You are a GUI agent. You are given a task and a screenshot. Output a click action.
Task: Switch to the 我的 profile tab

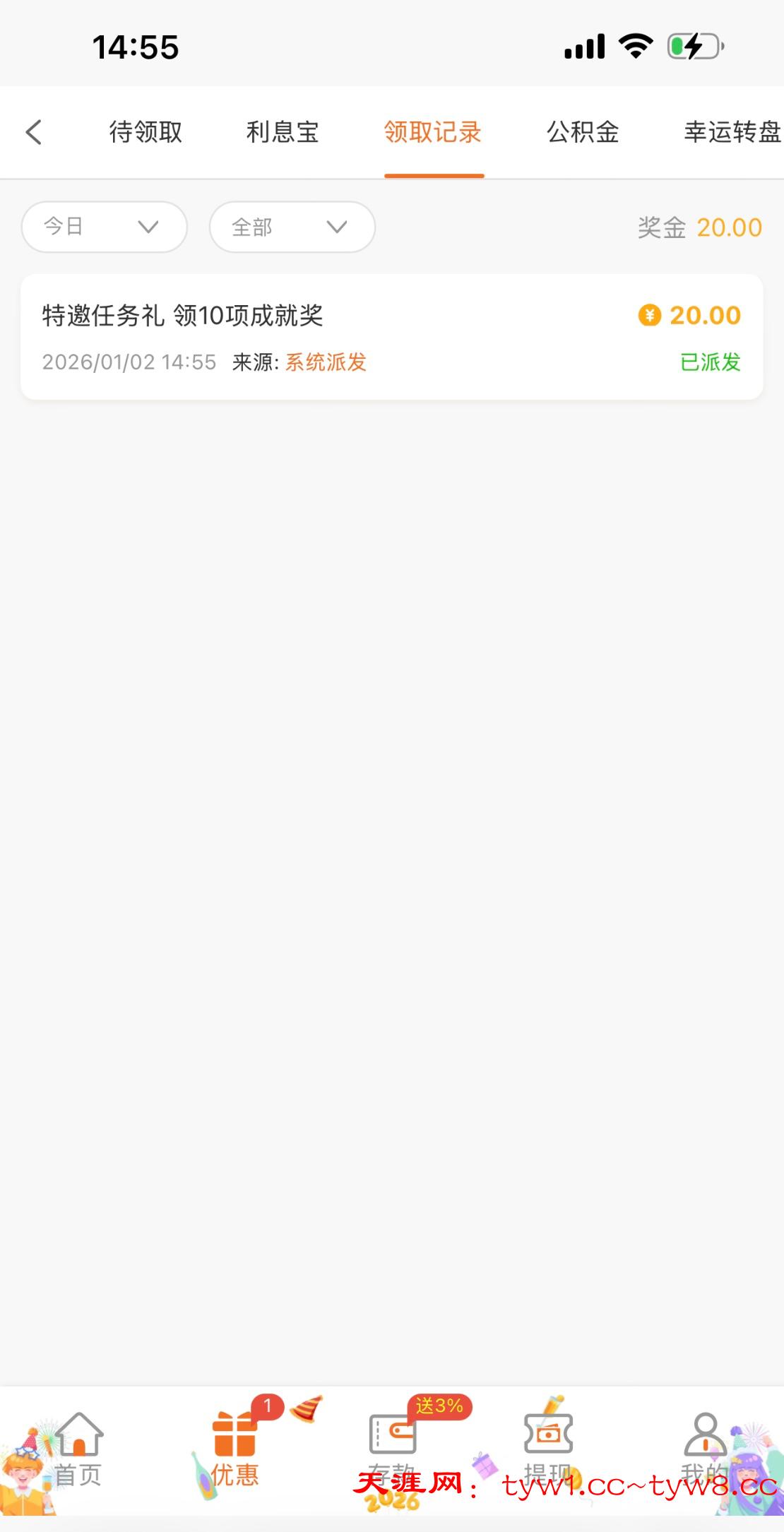click(x=705, y=1448)
